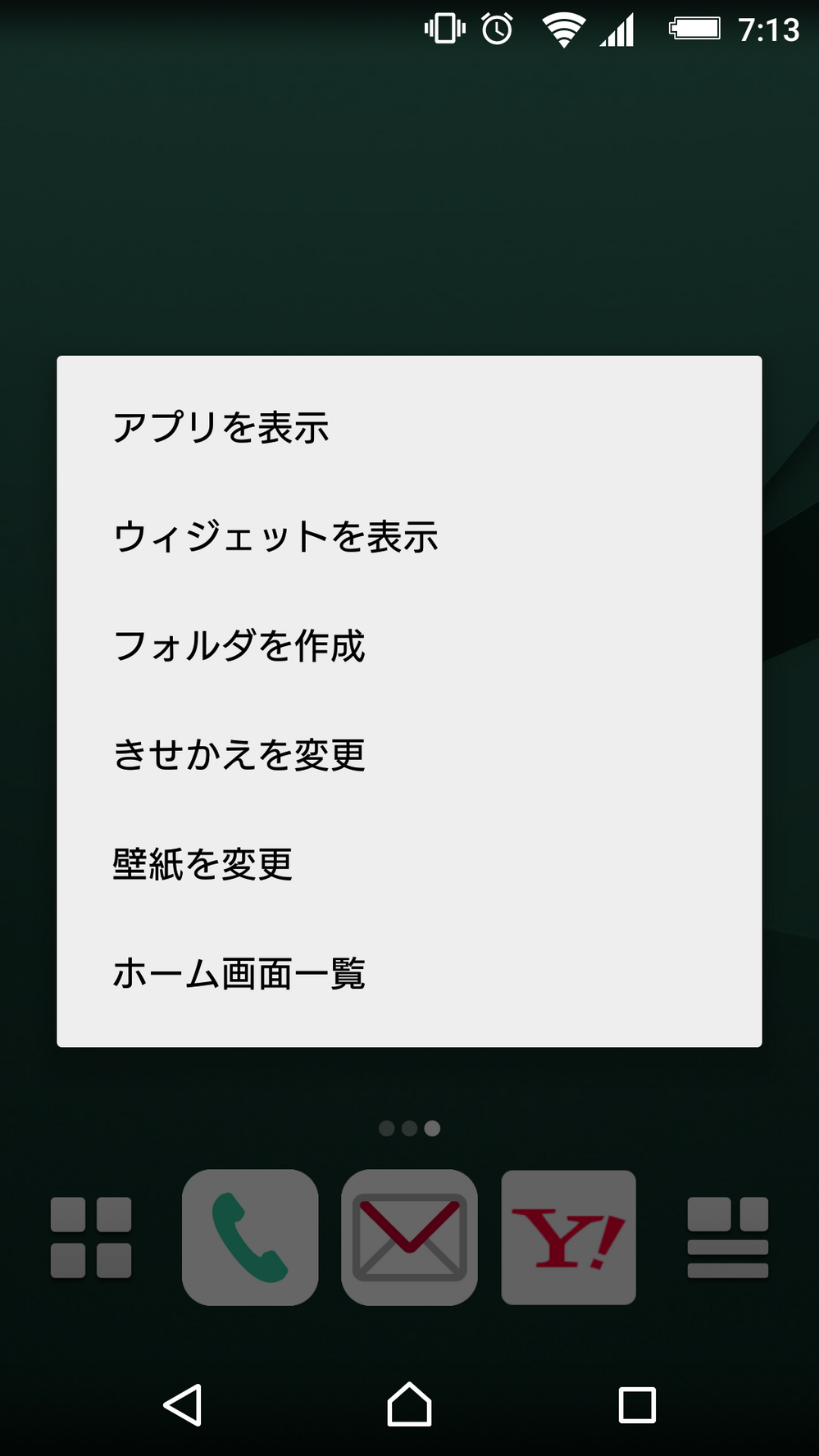The width and height of the screenshot is (819, 1456).
Task: Tap the first home screen page dot
Action: click(386, 1128)
